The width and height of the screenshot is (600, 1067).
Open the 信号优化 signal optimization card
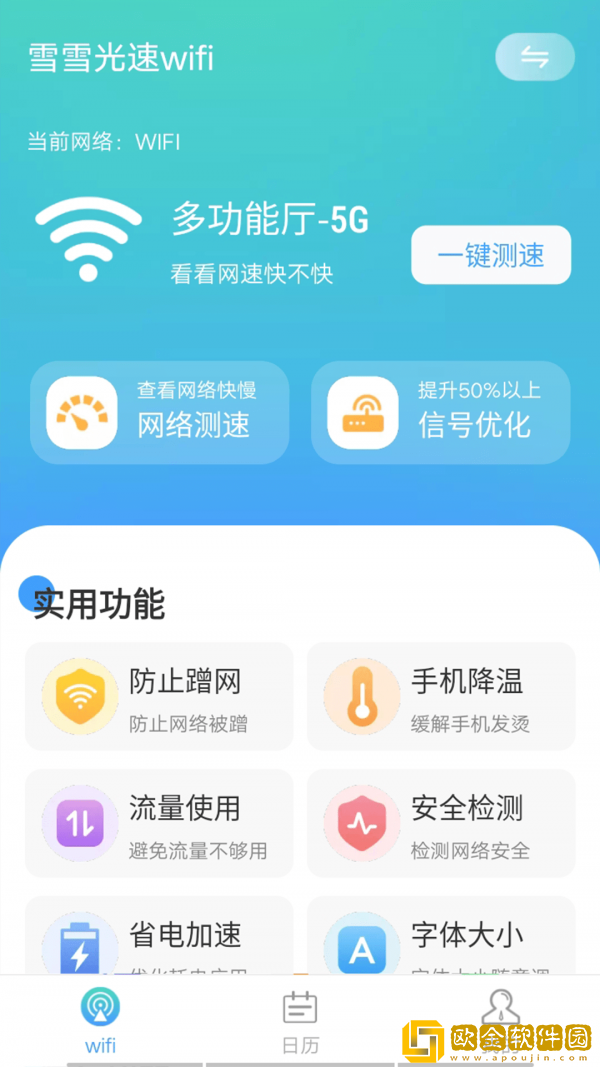[x=441, y=413]
